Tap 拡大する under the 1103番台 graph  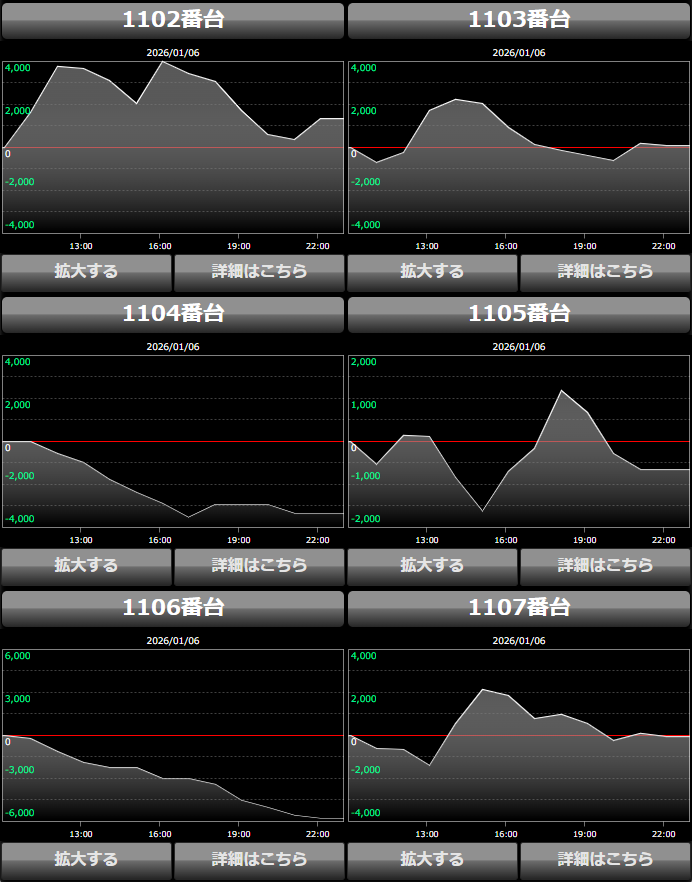click(432, 271)
